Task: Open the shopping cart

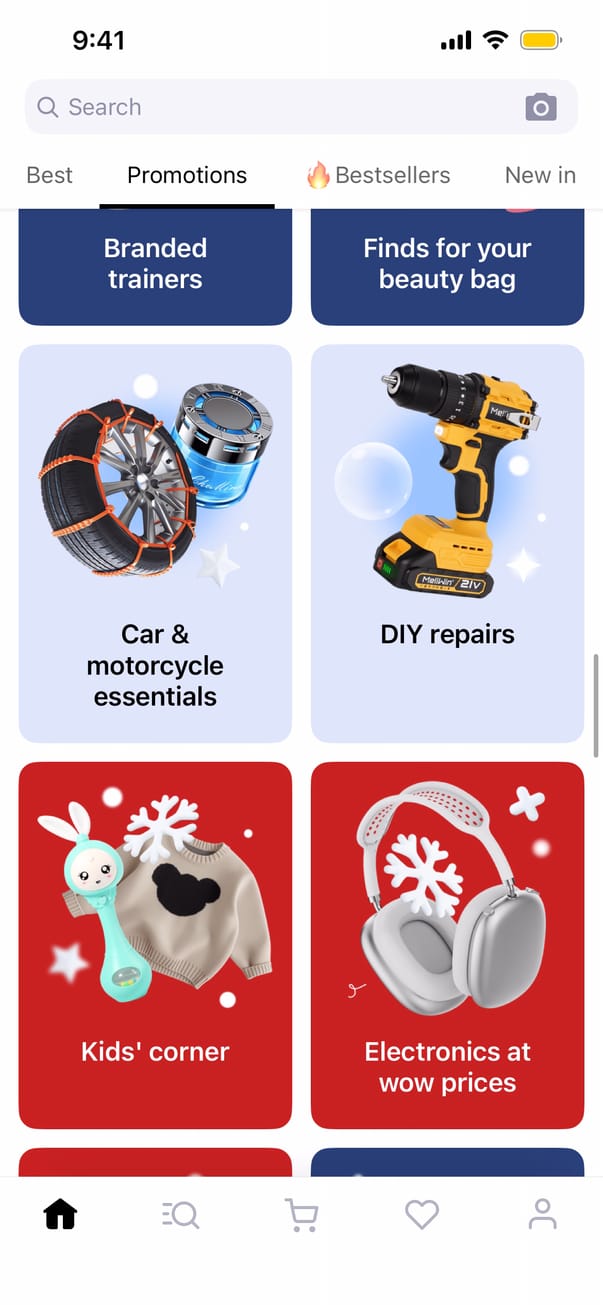Action: 301,1215
